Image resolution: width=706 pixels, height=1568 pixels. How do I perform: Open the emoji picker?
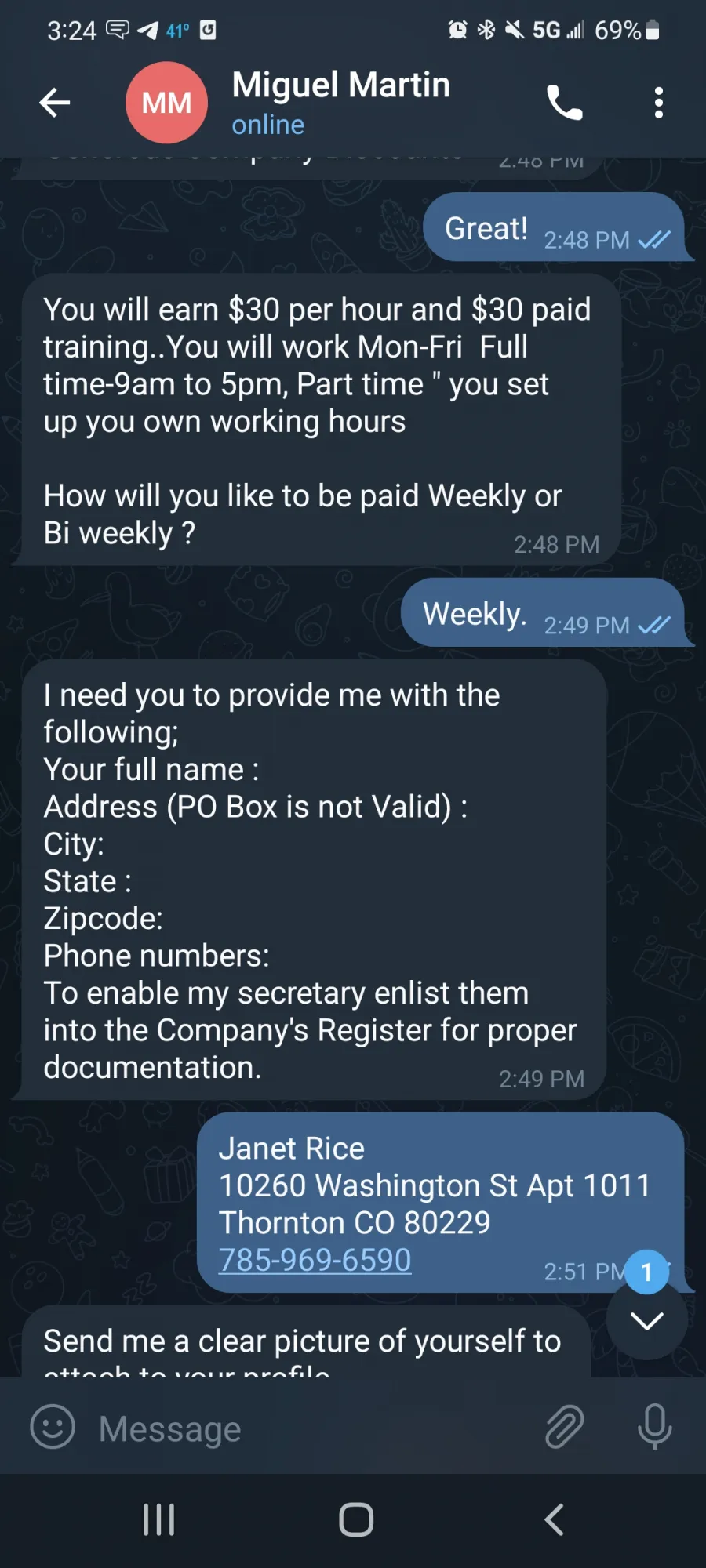click(53, 1426)
